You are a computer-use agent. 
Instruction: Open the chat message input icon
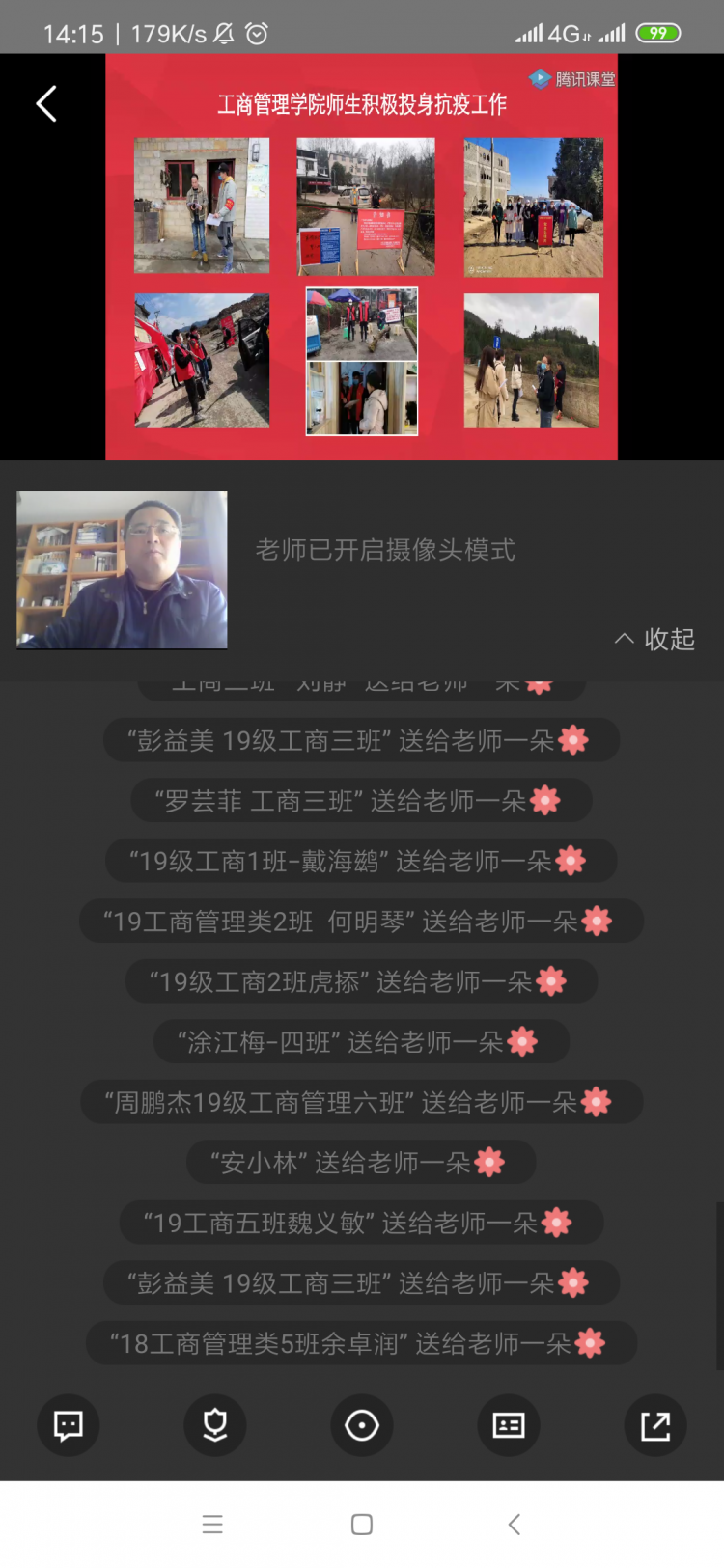click(x=69, y=1425)
